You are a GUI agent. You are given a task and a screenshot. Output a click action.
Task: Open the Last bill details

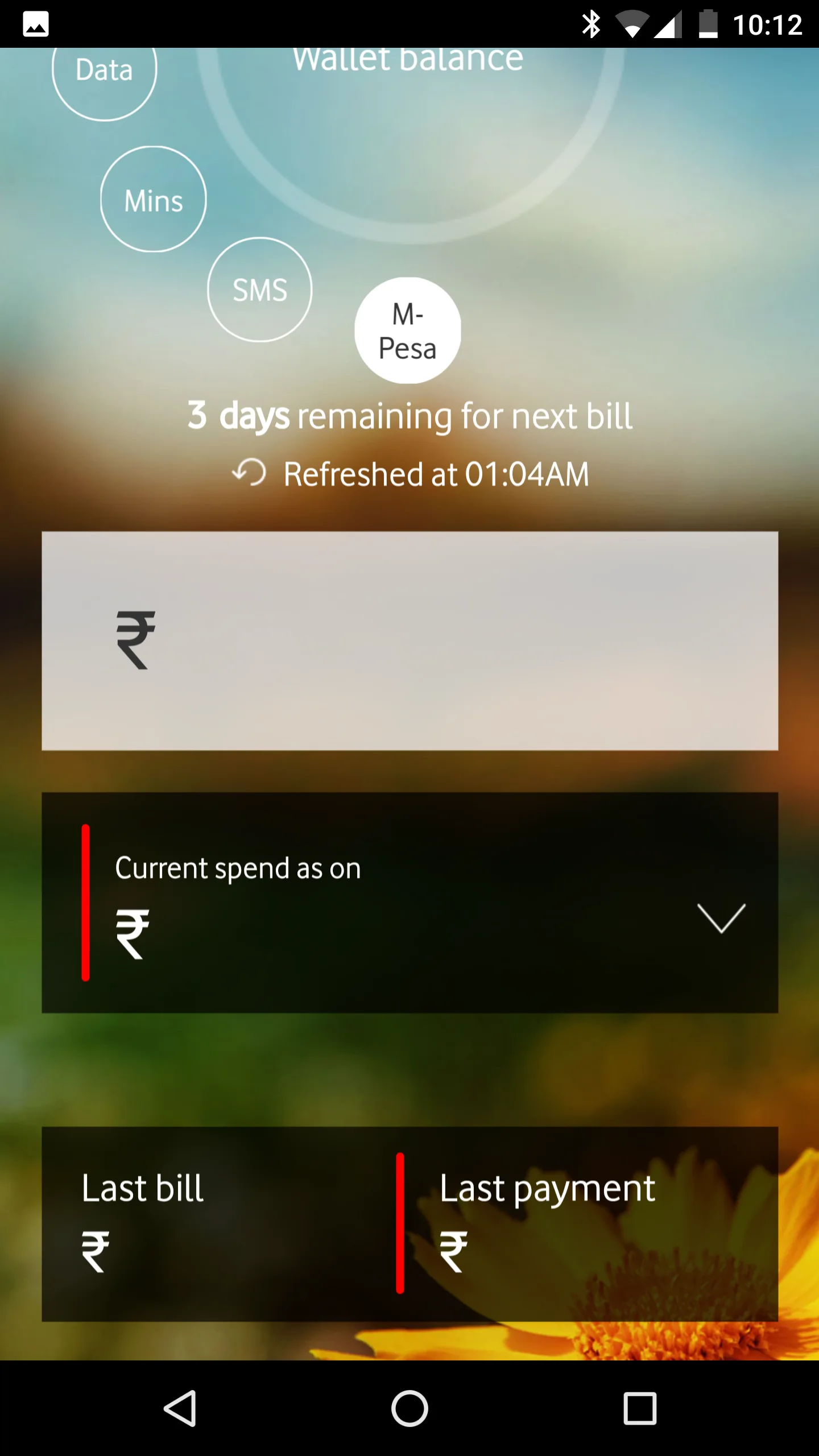(219, 1223)
